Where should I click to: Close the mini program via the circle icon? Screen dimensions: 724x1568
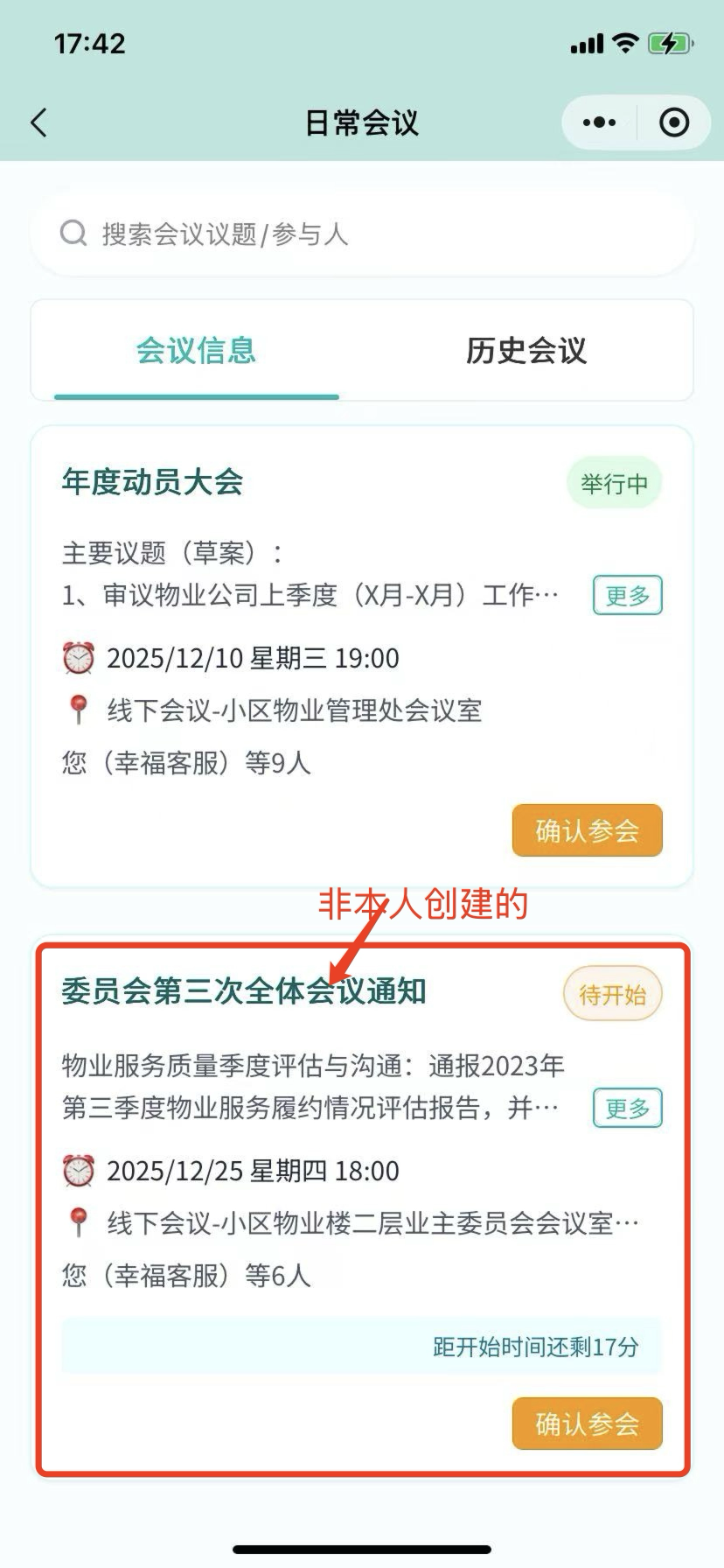pyautogui.click(x=674, y=122)
